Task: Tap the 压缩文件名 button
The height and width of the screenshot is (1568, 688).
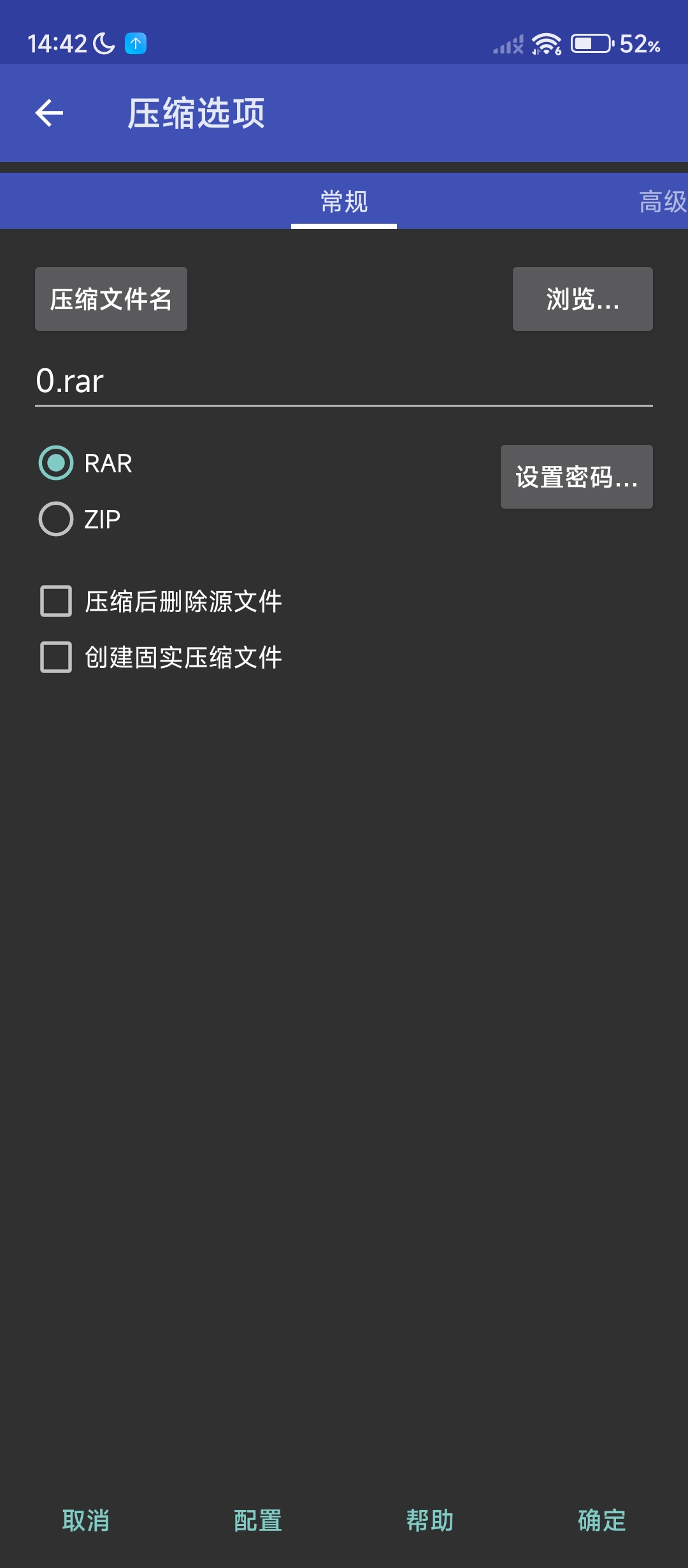Action: click(111, 299)
